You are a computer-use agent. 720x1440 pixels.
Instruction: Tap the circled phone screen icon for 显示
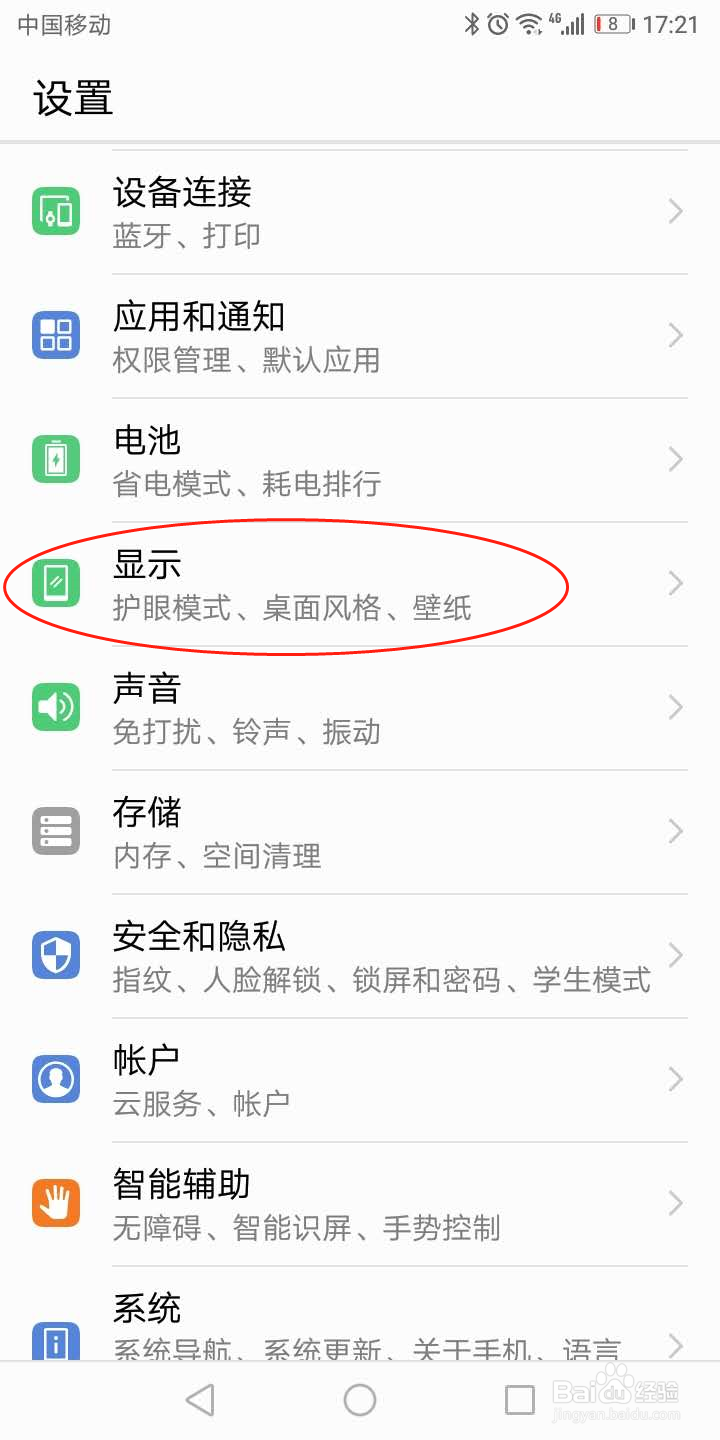pyautogui.click(x=56, y=583)
